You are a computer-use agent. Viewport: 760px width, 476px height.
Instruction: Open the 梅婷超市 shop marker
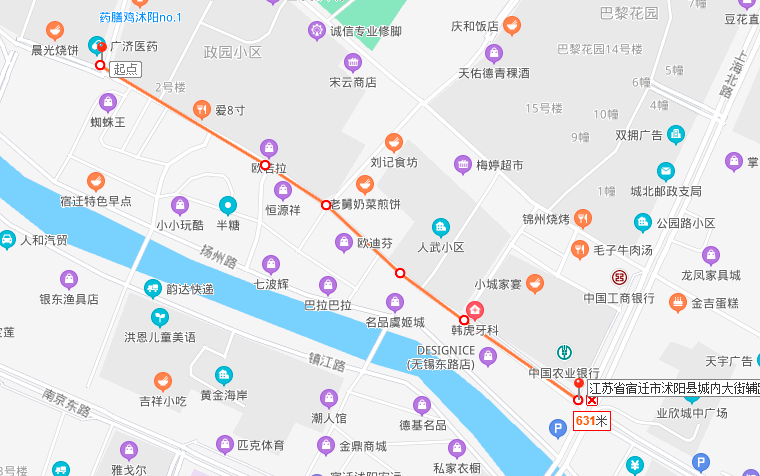[463, 165]
